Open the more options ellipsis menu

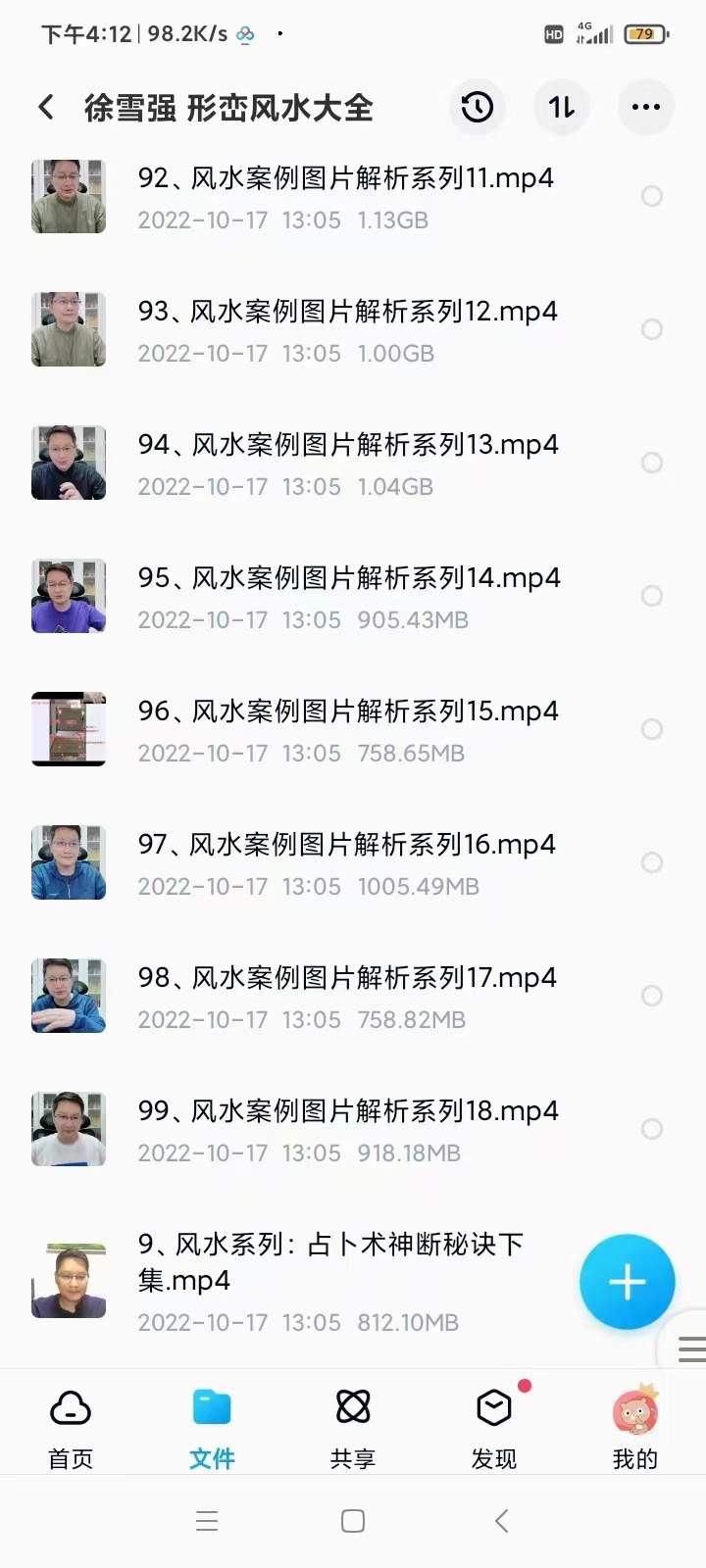tap(645, 107)
